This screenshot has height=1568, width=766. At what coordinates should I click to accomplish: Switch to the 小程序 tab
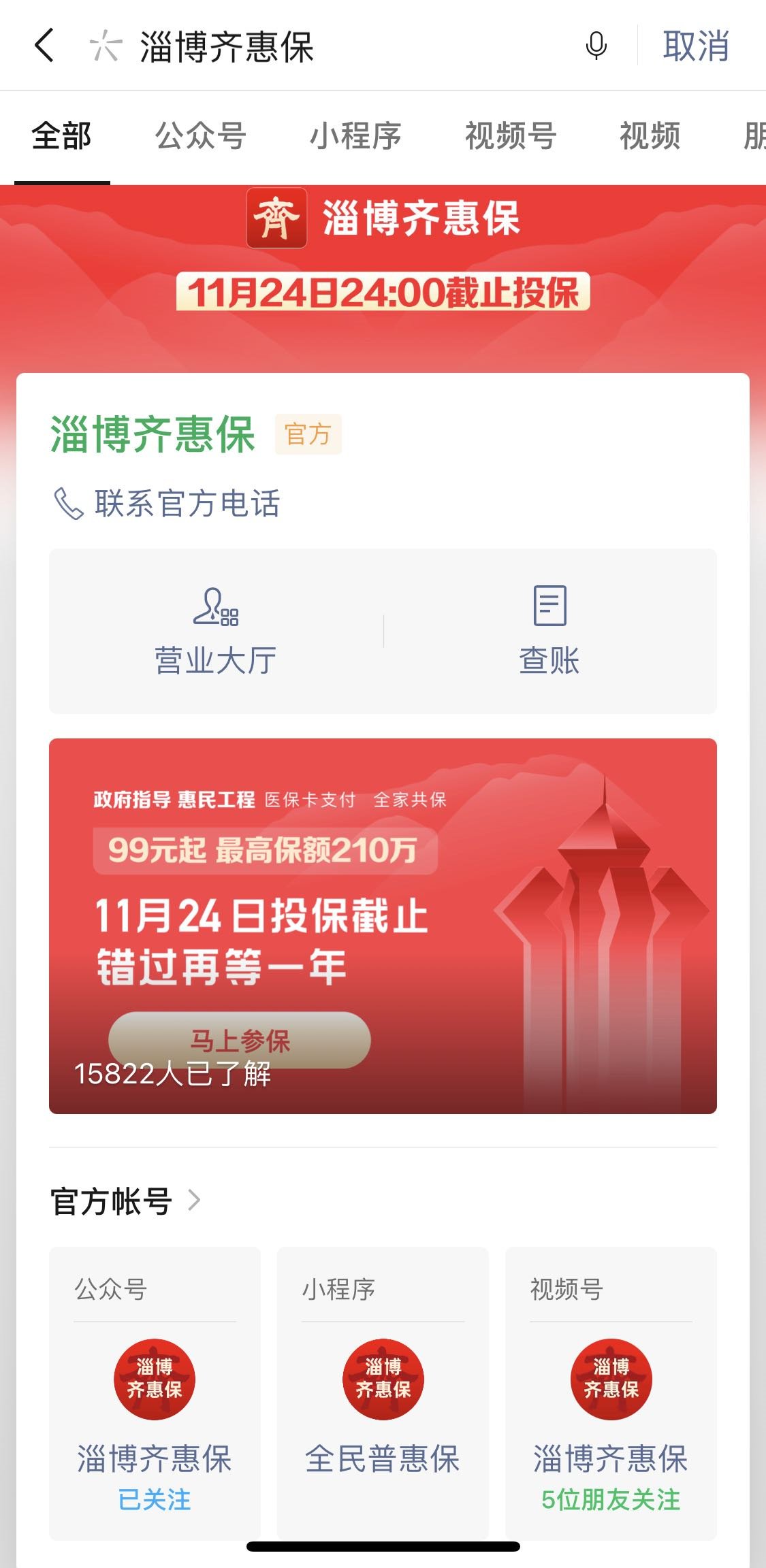355,136
